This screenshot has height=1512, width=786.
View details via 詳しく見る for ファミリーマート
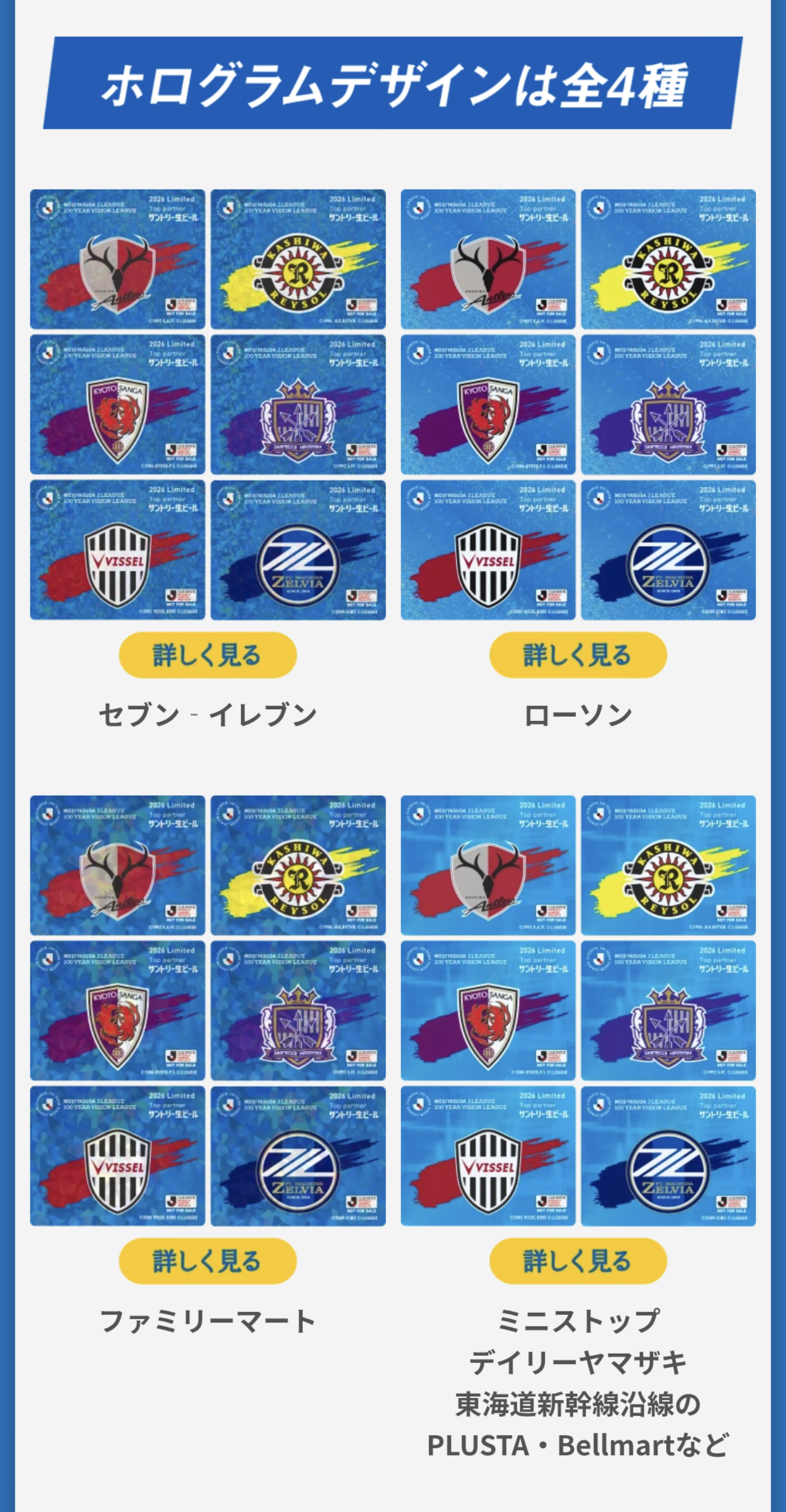(207, 1261)
